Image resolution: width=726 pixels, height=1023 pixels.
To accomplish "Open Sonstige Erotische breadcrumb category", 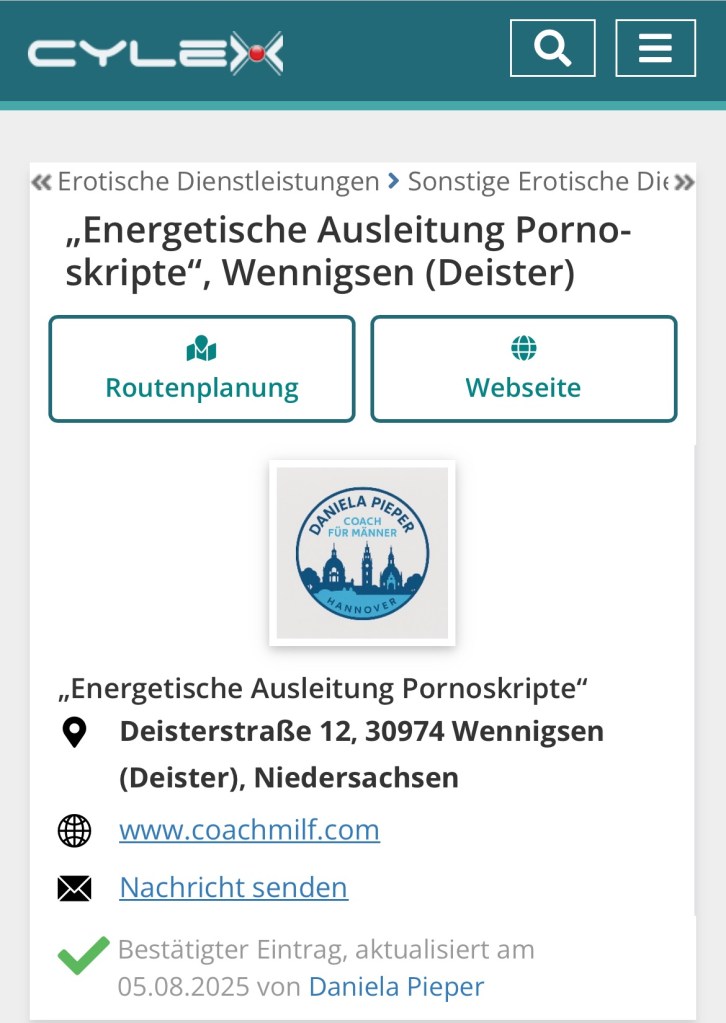I will 537,182.
